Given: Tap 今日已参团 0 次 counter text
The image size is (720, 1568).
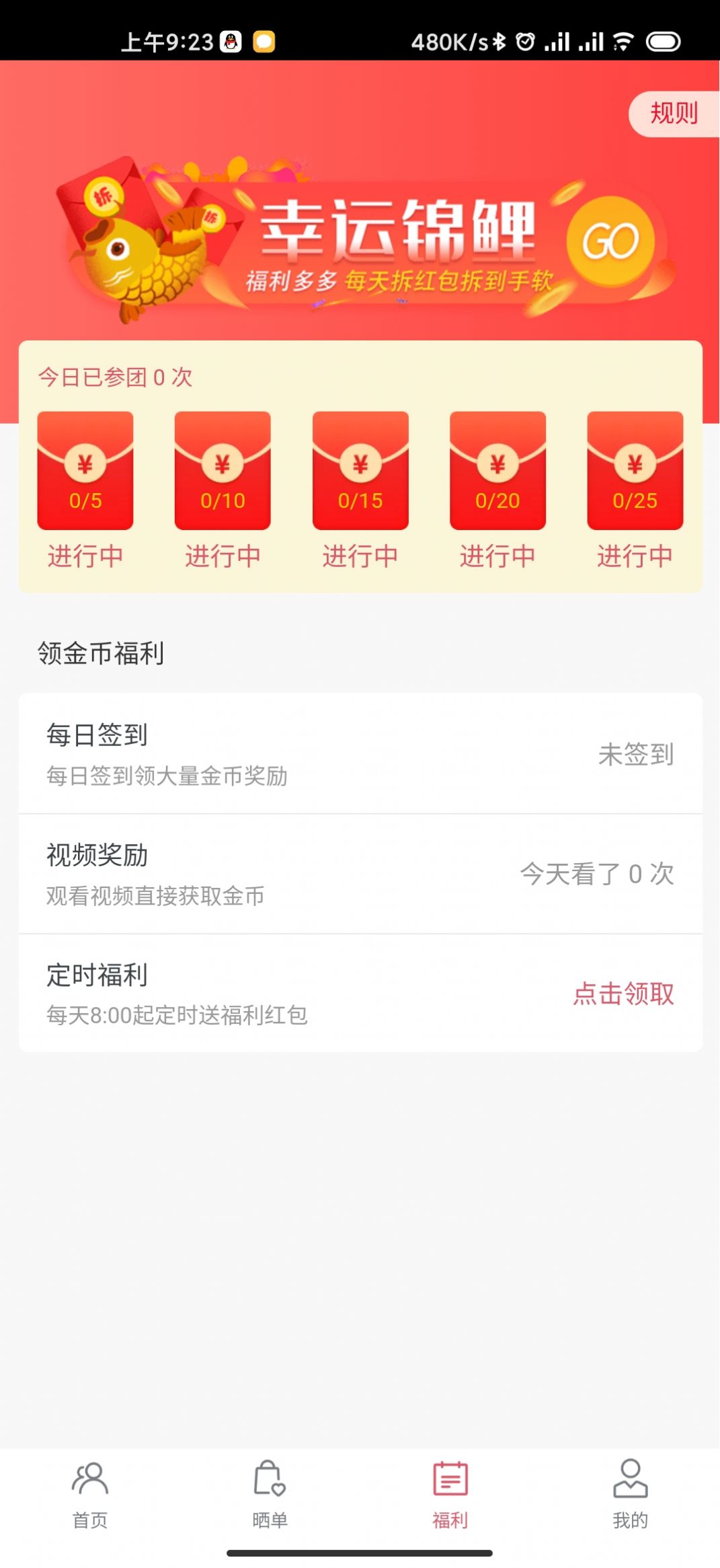Looking at the screenshot, I should coord(114,378).
